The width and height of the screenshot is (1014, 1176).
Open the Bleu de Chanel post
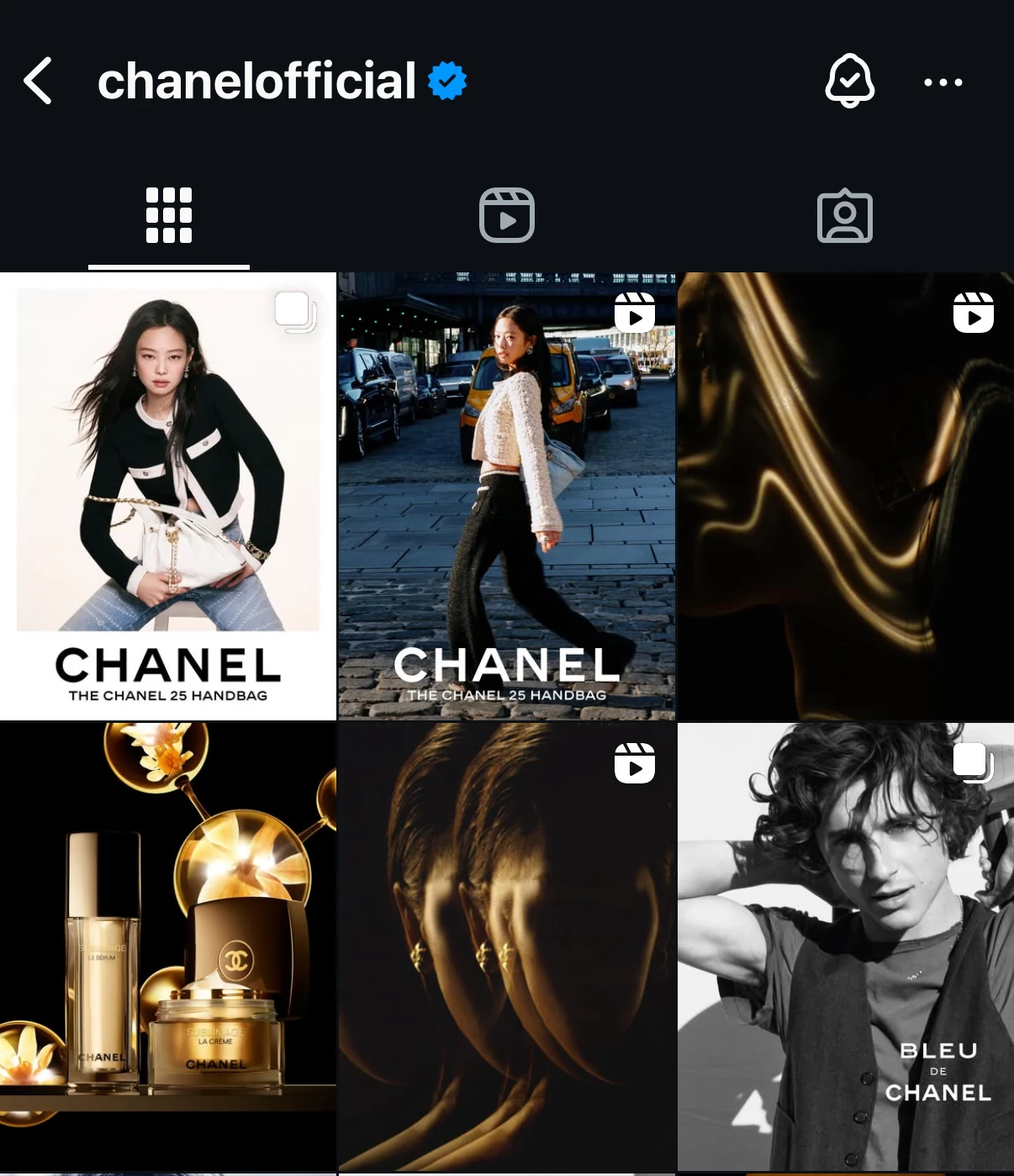tap(845, 946)
